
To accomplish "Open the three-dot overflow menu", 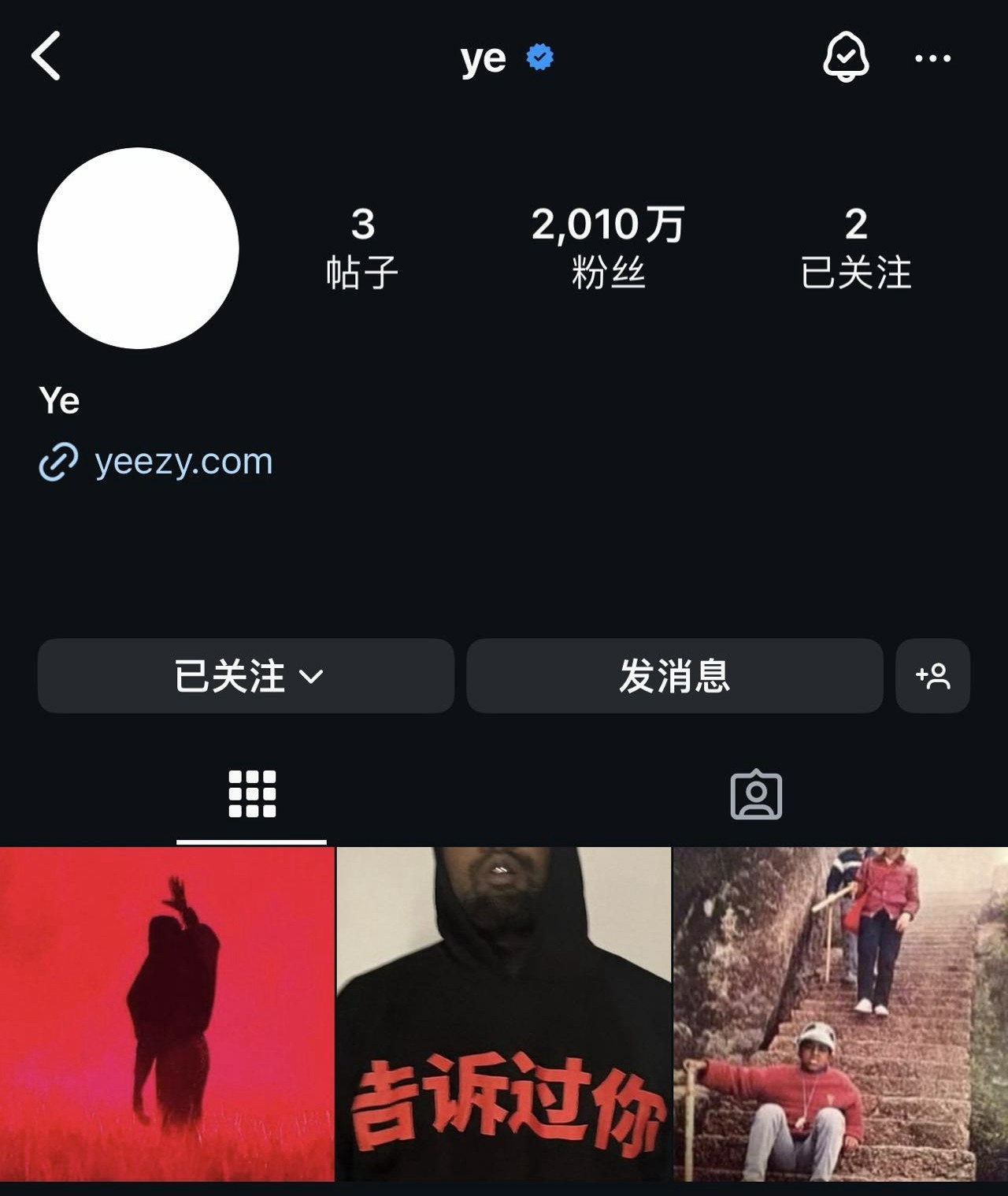I will pyautogui.click(x=932, y=58).
